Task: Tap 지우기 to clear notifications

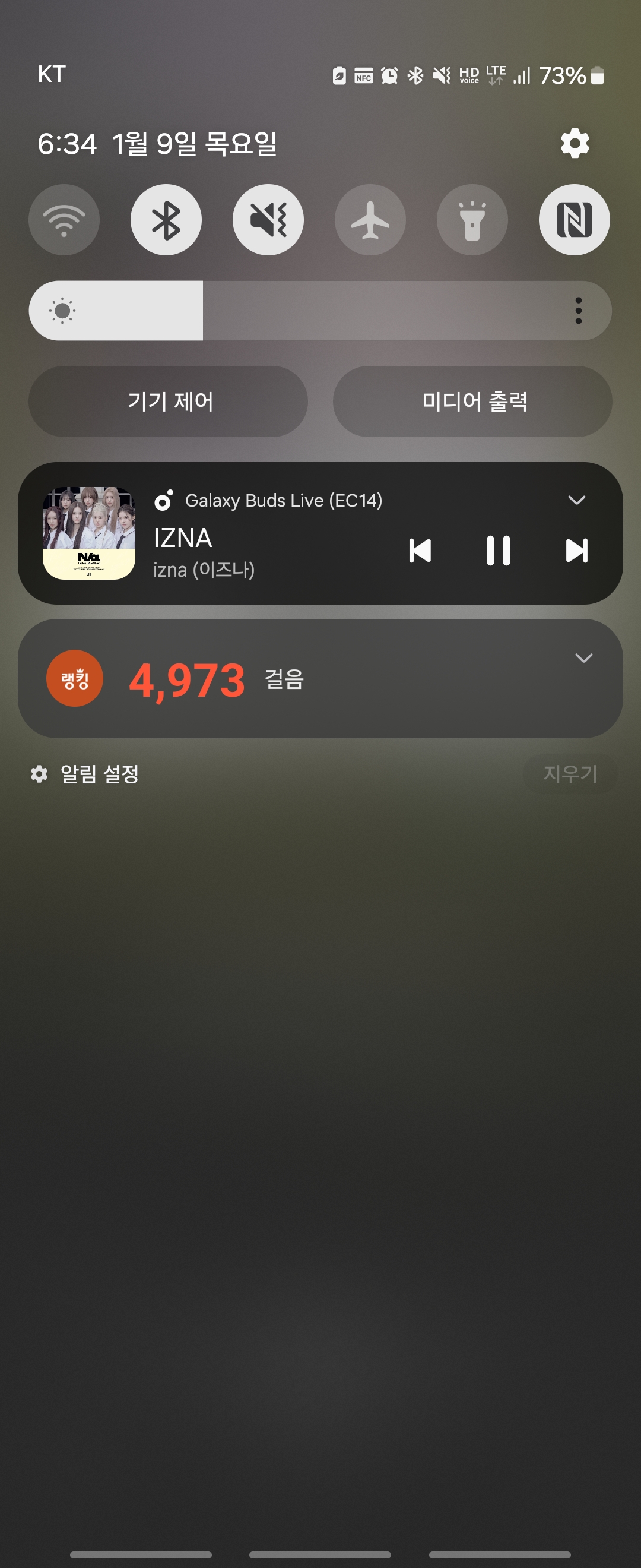Action: point(570,774)
